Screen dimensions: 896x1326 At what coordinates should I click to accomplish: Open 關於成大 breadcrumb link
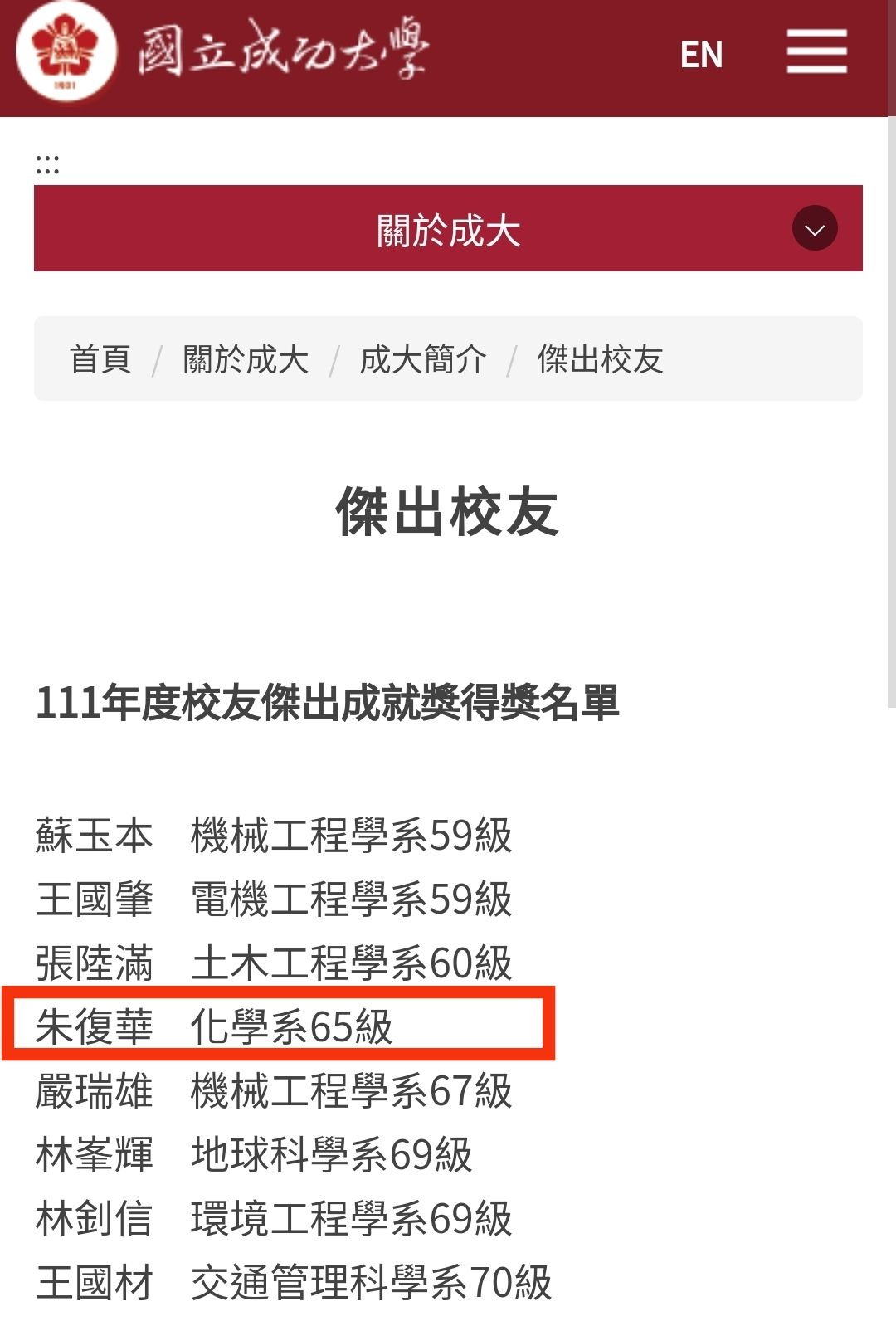(x=246, y=359)
